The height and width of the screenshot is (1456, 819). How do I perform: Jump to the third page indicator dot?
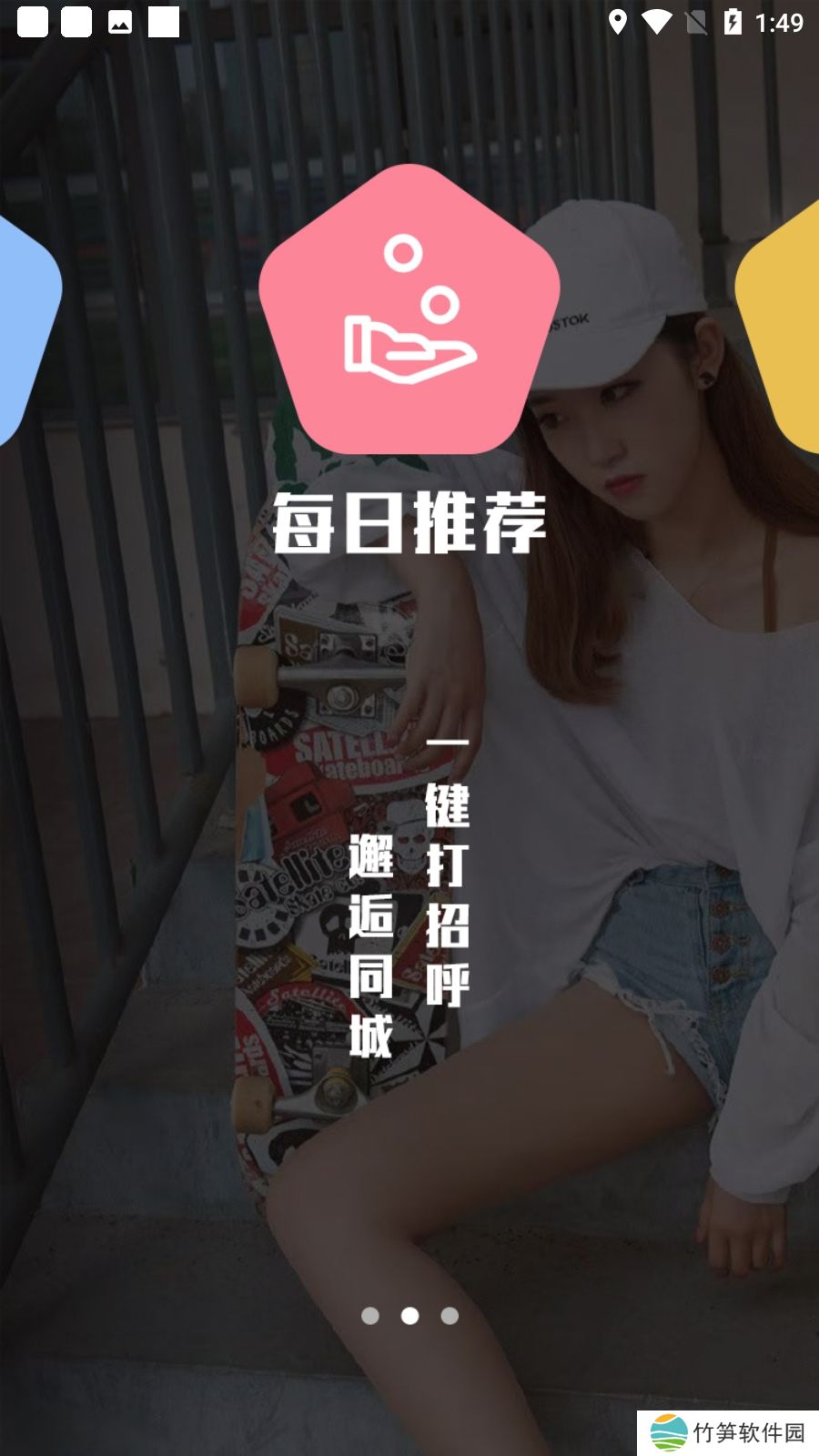450,1316
